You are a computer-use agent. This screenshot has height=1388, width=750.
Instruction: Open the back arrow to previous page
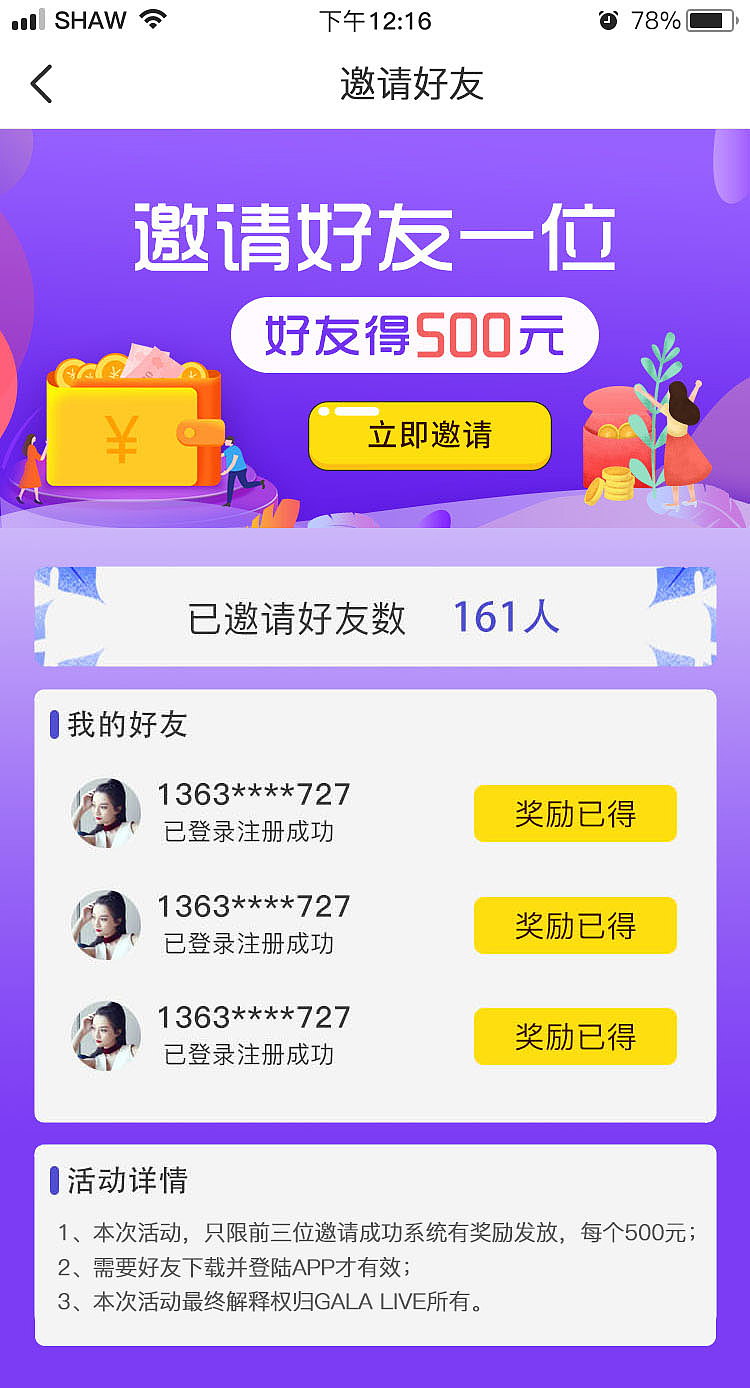click(x=40, y=84)
